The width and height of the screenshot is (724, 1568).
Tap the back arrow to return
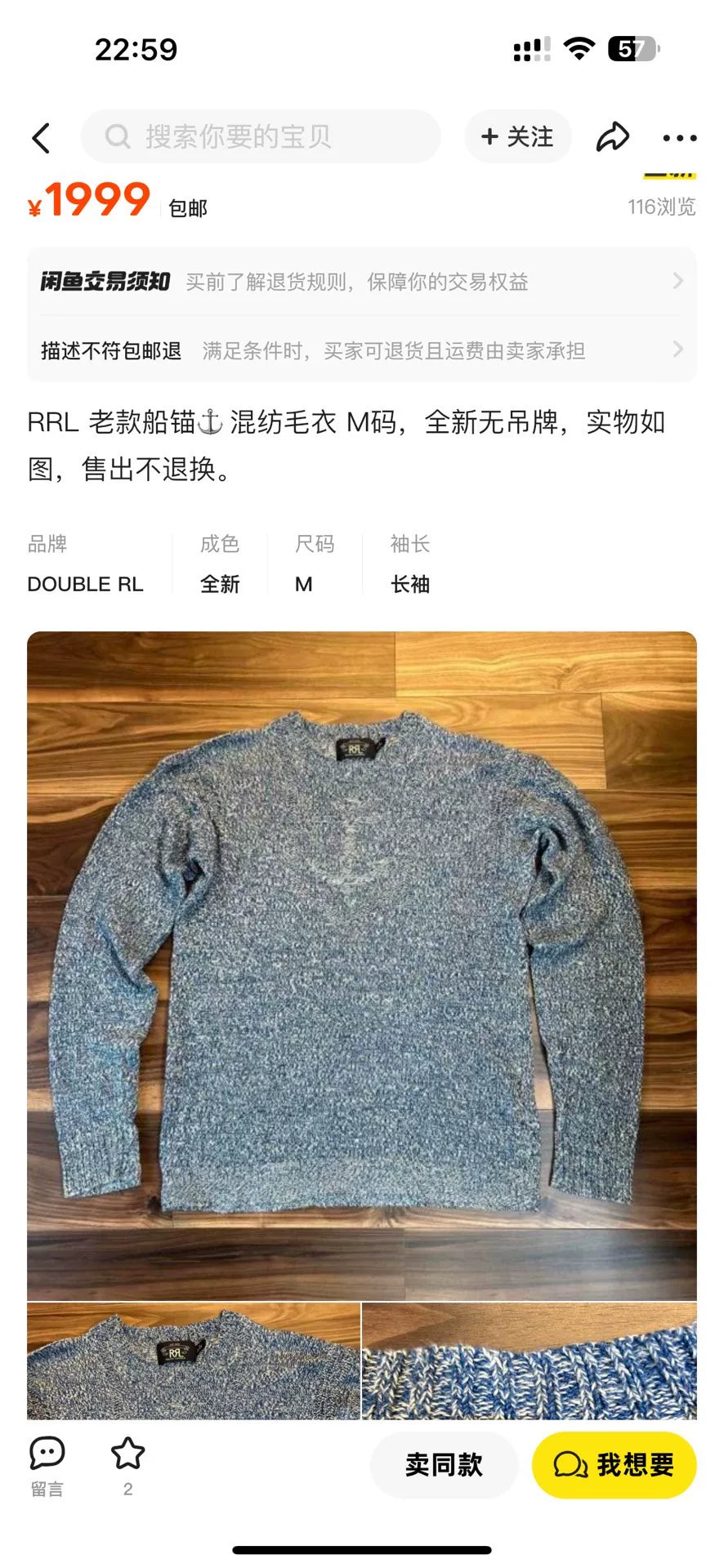pos(42,136)
